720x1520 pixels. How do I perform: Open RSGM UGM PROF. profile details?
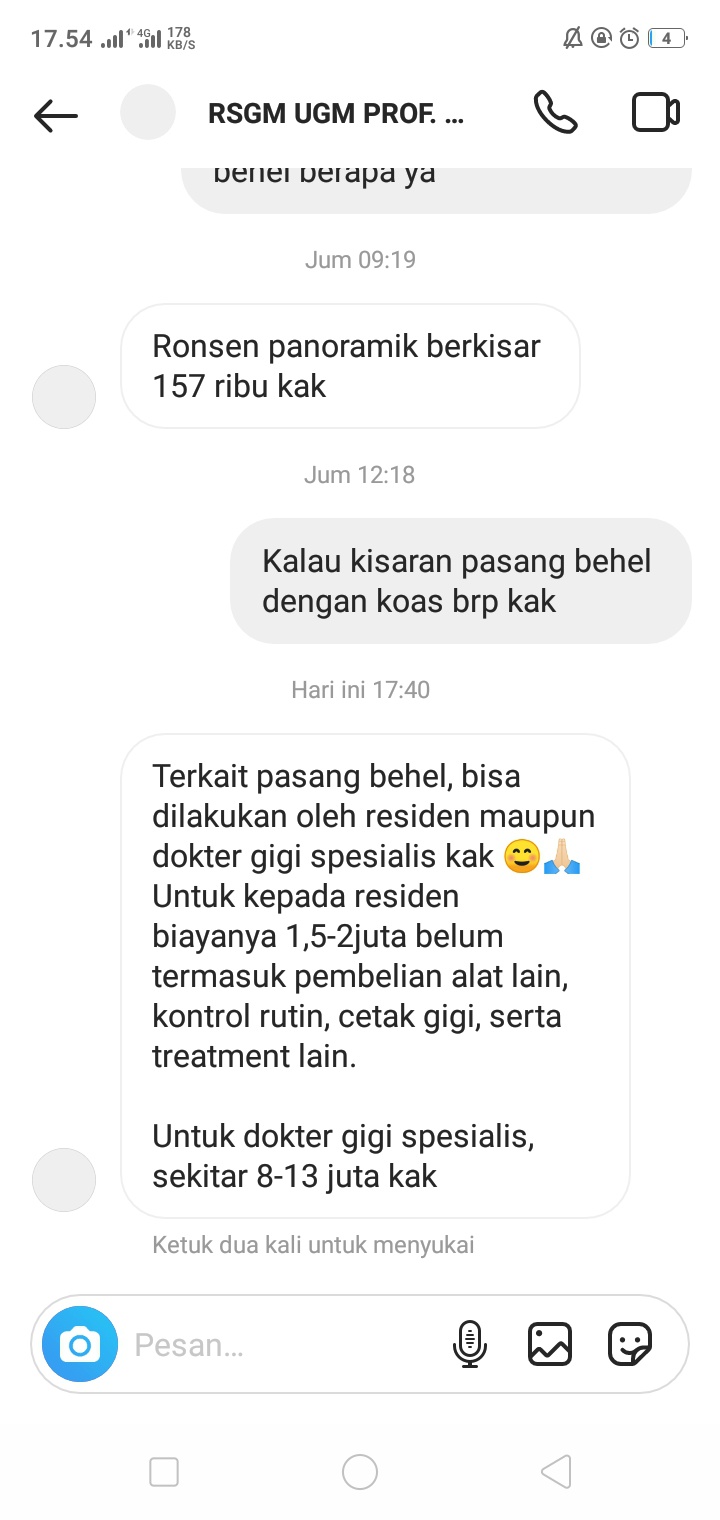click(x=335, y=114)
